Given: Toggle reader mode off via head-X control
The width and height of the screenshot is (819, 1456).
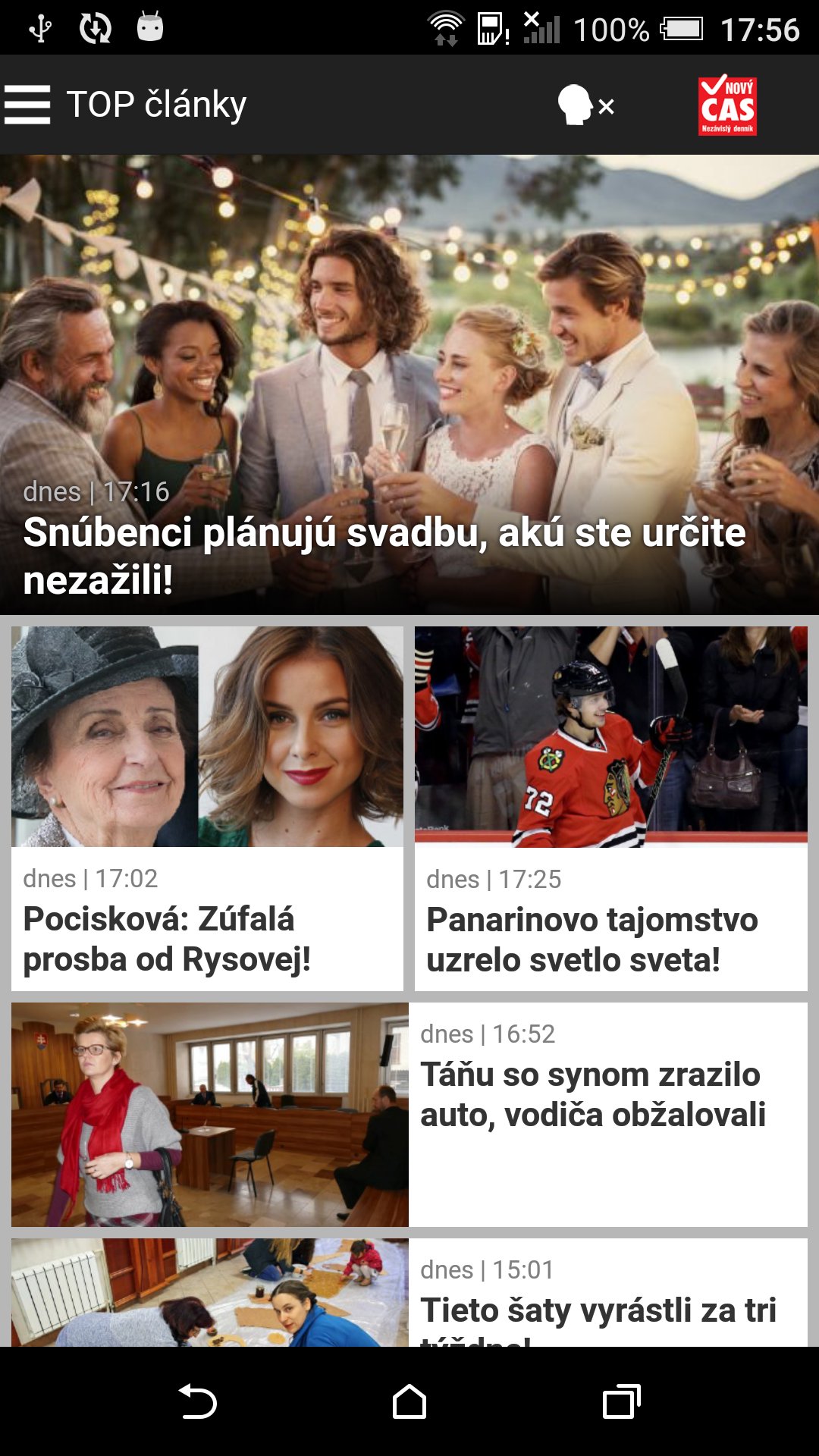Looking at the screenshot, I should (x=584, y=106).
